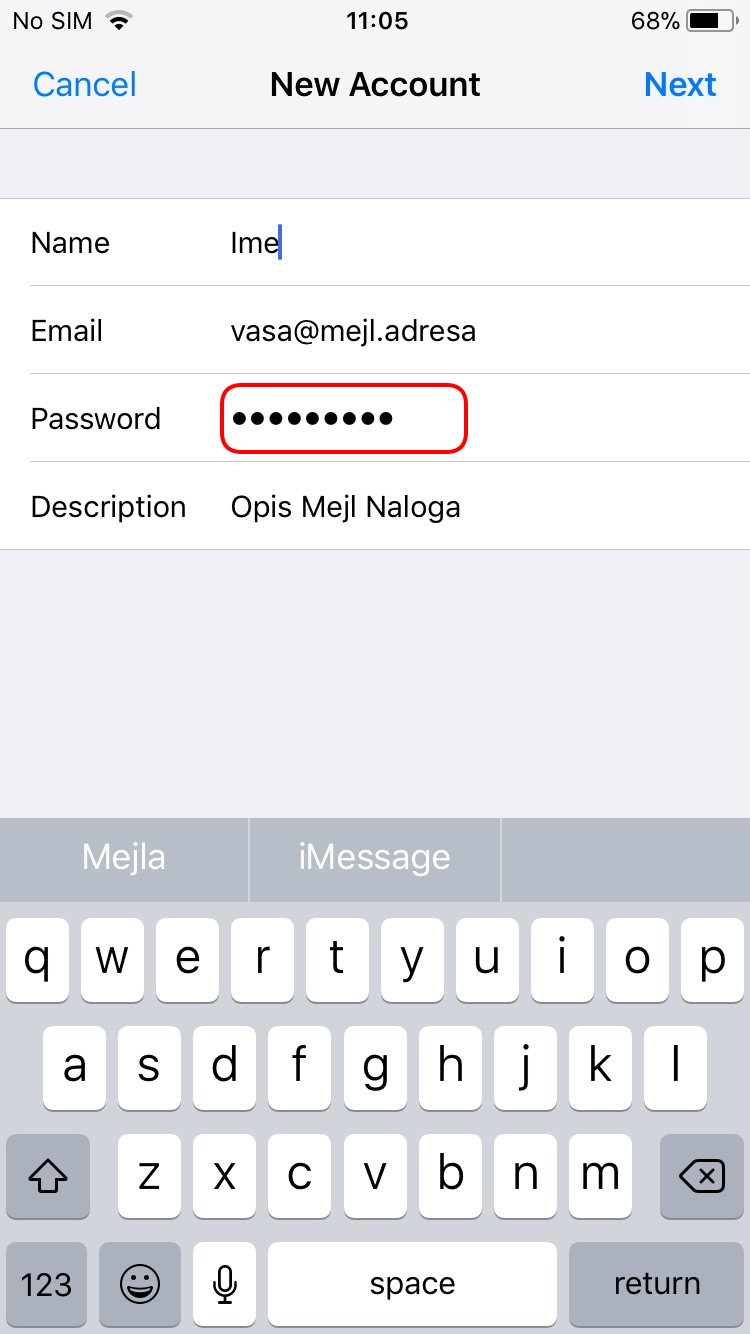The image size is (750, 1334).
Task: Tap the return key on the keyboard
Action: (x=657, y=1284)
